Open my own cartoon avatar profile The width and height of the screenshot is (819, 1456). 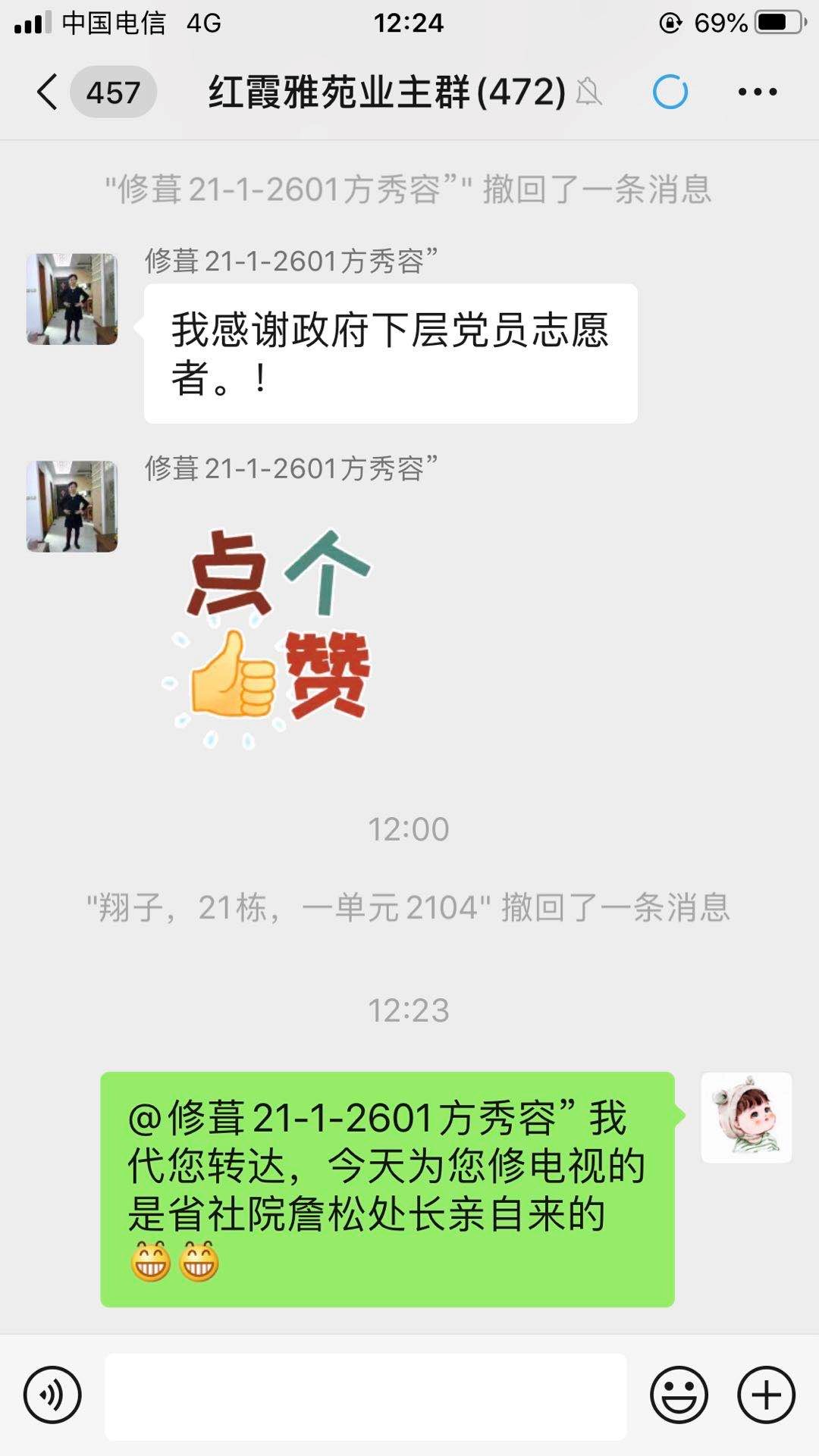[x=746, y=1117]
